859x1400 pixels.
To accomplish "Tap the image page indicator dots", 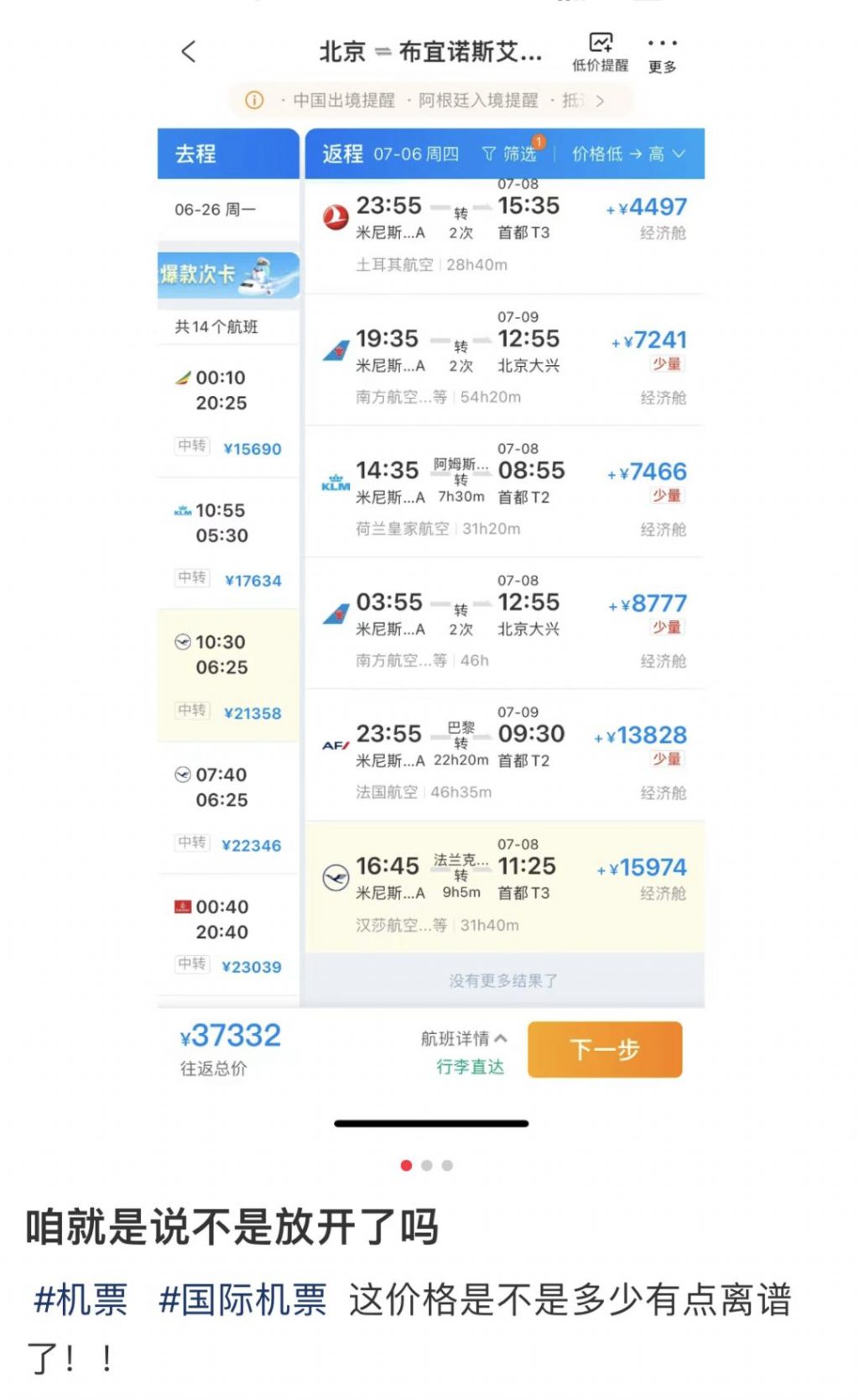I will (x=427, y=1165).
